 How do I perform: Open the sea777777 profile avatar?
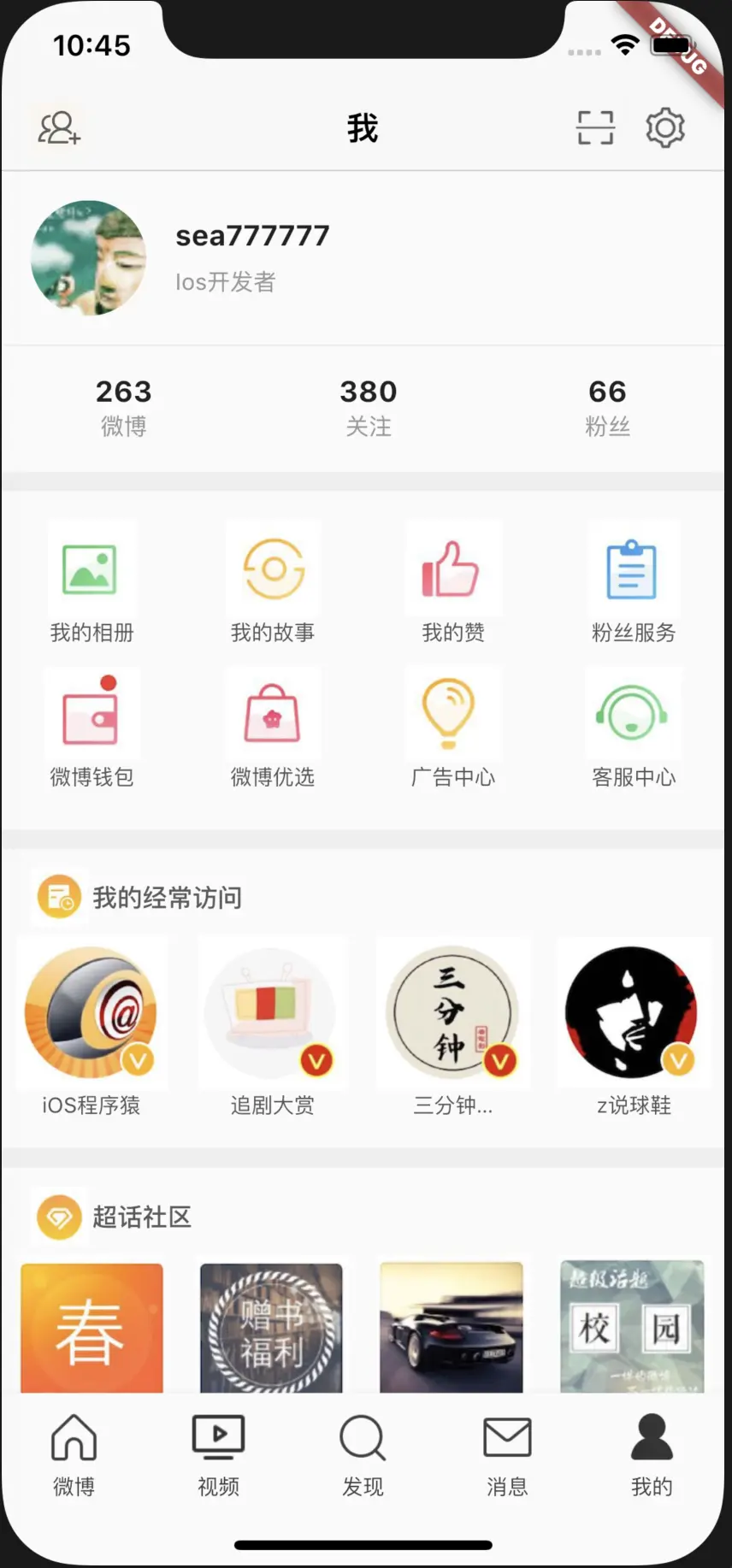click(89, 258)
